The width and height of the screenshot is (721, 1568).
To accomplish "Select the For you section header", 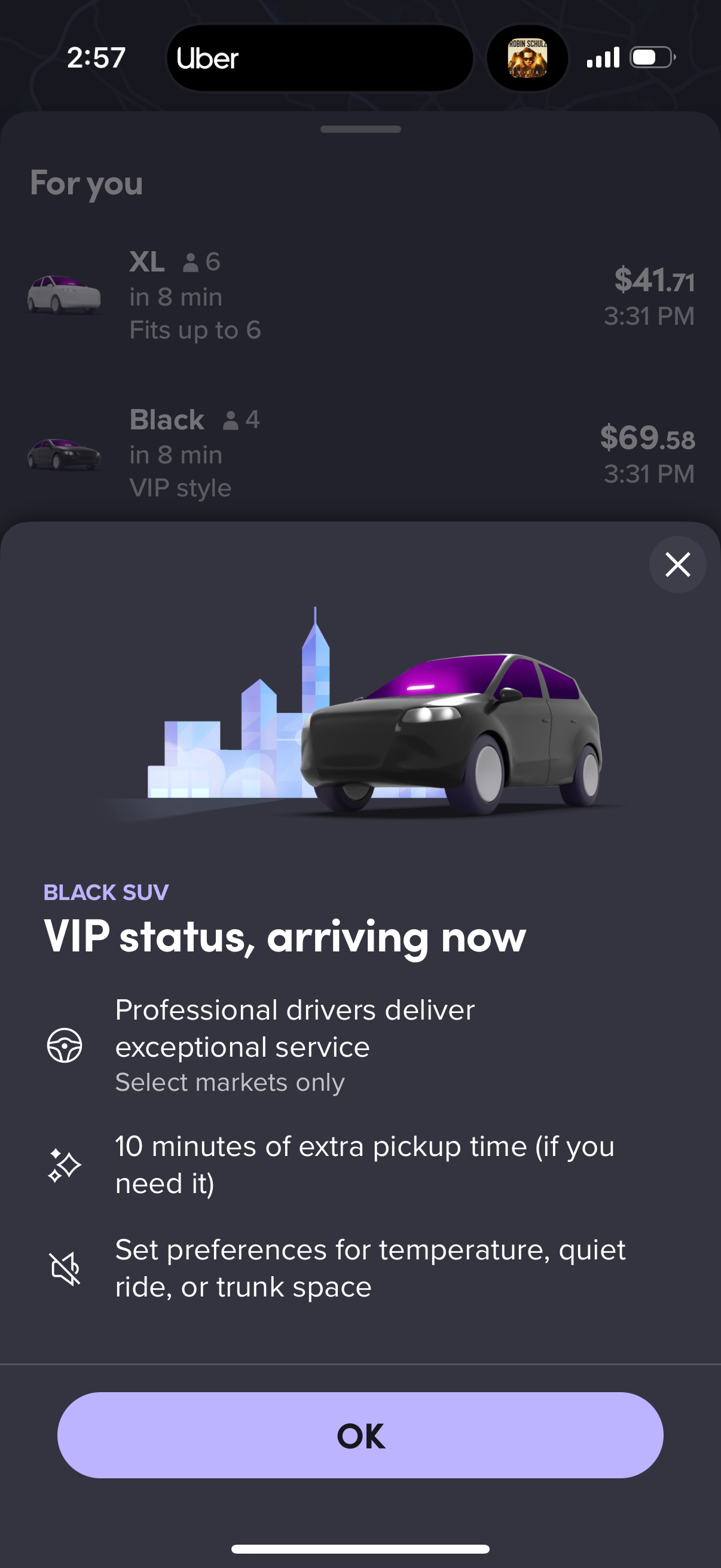I will 87,182.
